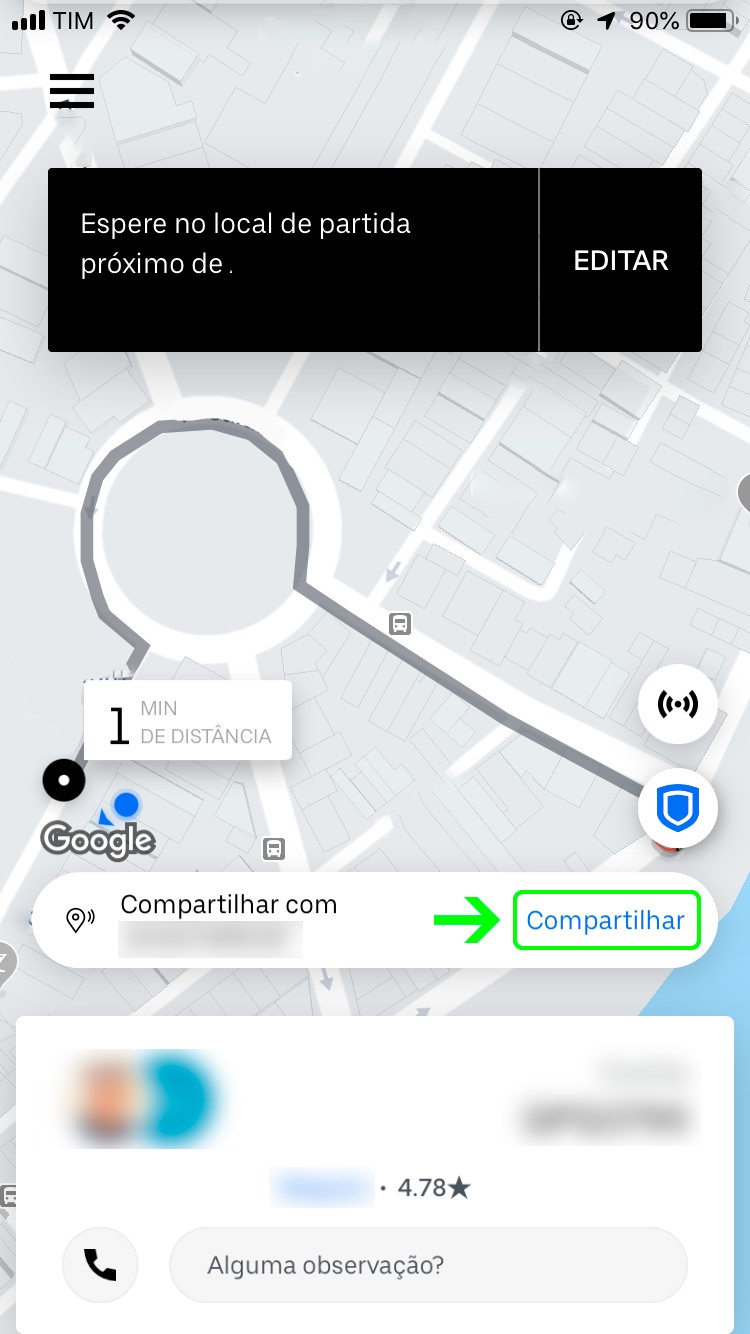Open the driver photo and vehicle details
The width and height of the screenshot is (750, 1334).
[x=138, y=1098]
